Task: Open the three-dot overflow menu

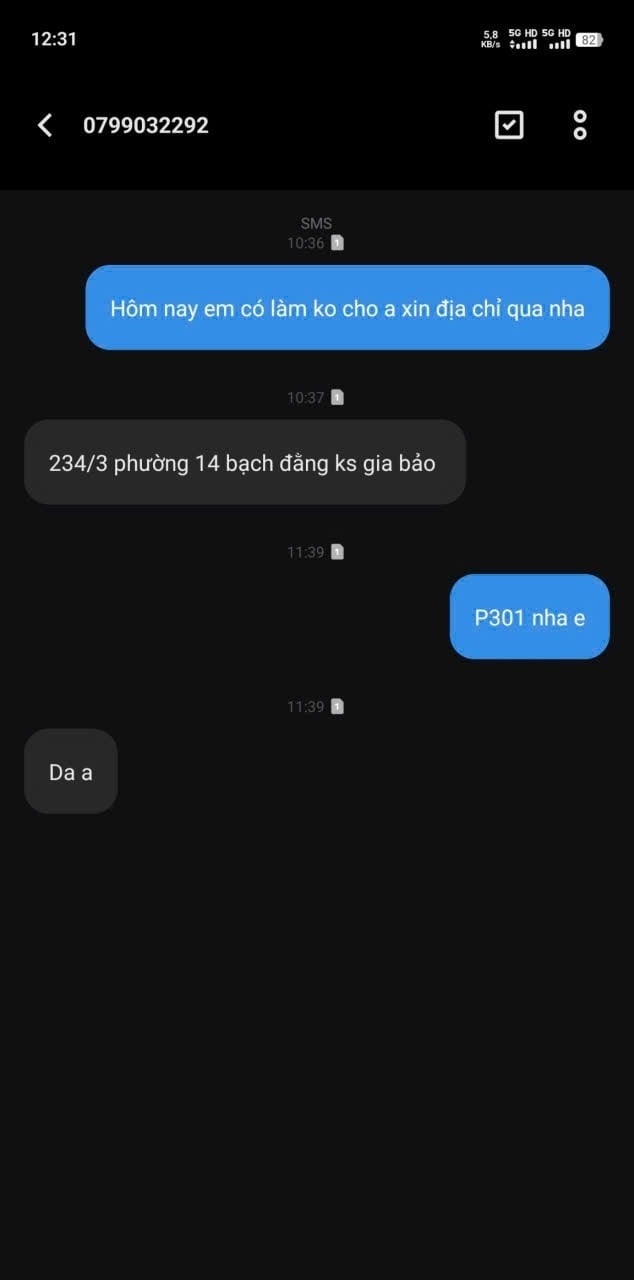Action: tap(580, 125)
